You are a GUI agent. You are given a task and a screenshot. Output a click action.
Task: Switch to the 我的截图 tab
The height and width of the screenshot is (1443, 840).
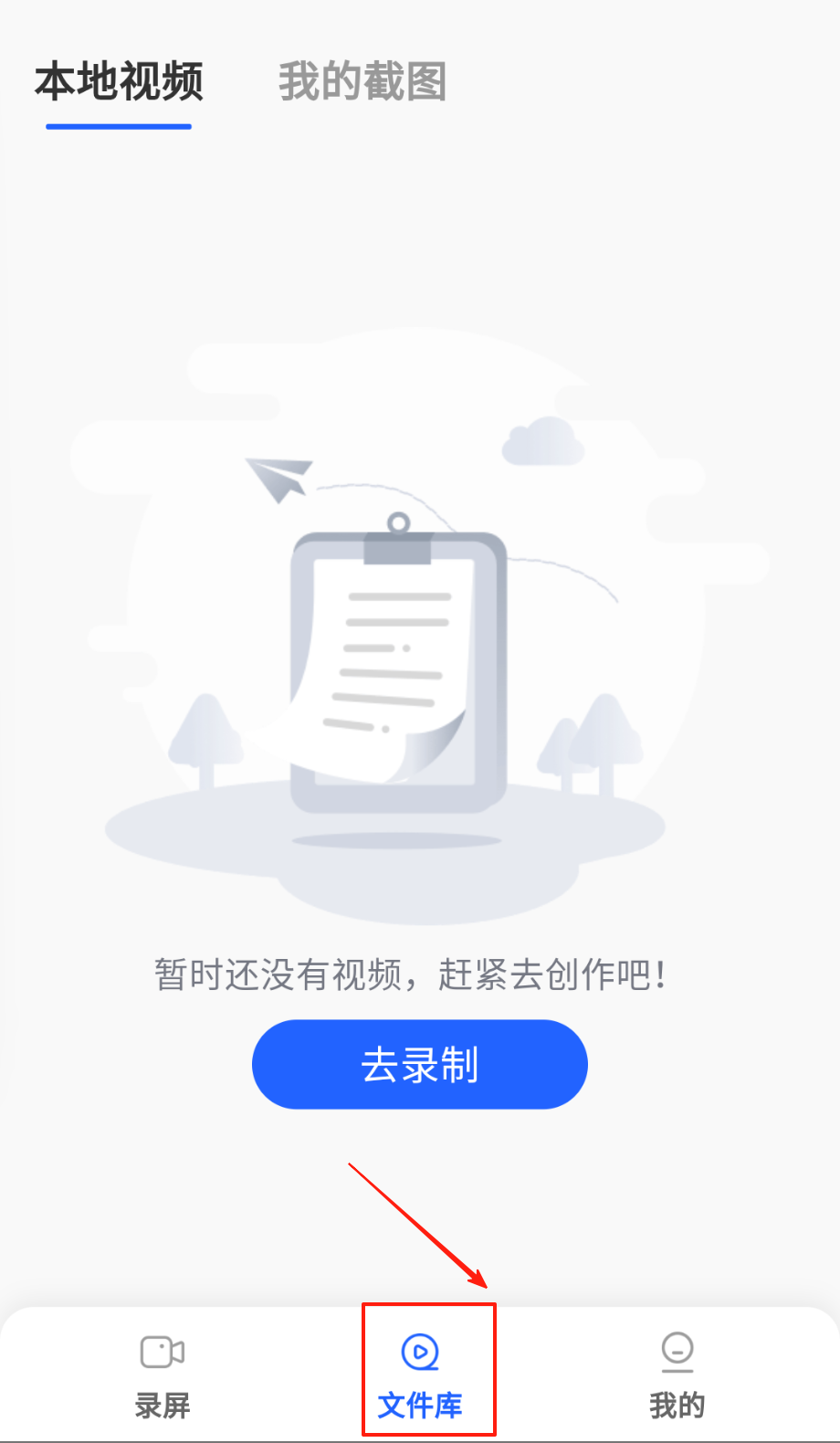coord(362,82)
